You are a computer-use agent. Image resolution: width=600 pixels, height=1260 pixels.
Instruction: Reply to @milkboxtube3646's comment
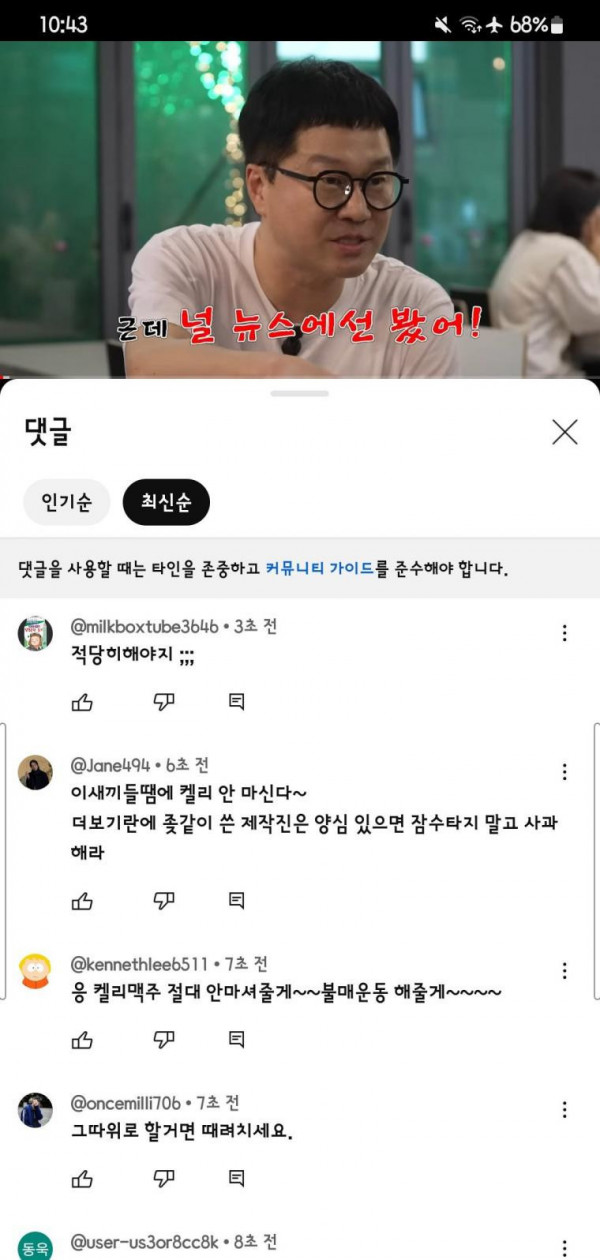pyautogui.click(x=237, y=702)
